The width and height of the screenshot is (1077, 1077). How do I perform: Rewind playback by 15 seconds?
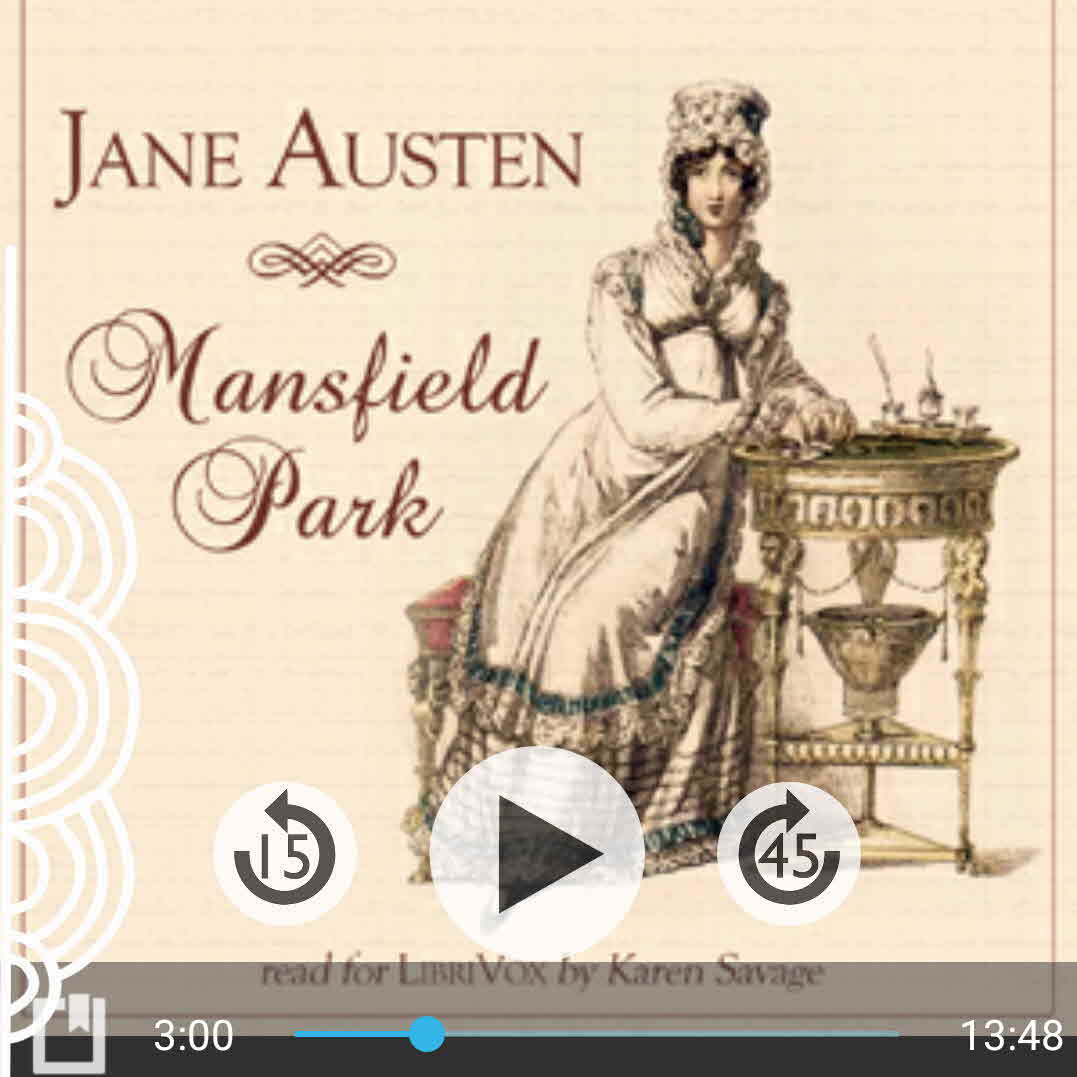(x=285, y=853)
